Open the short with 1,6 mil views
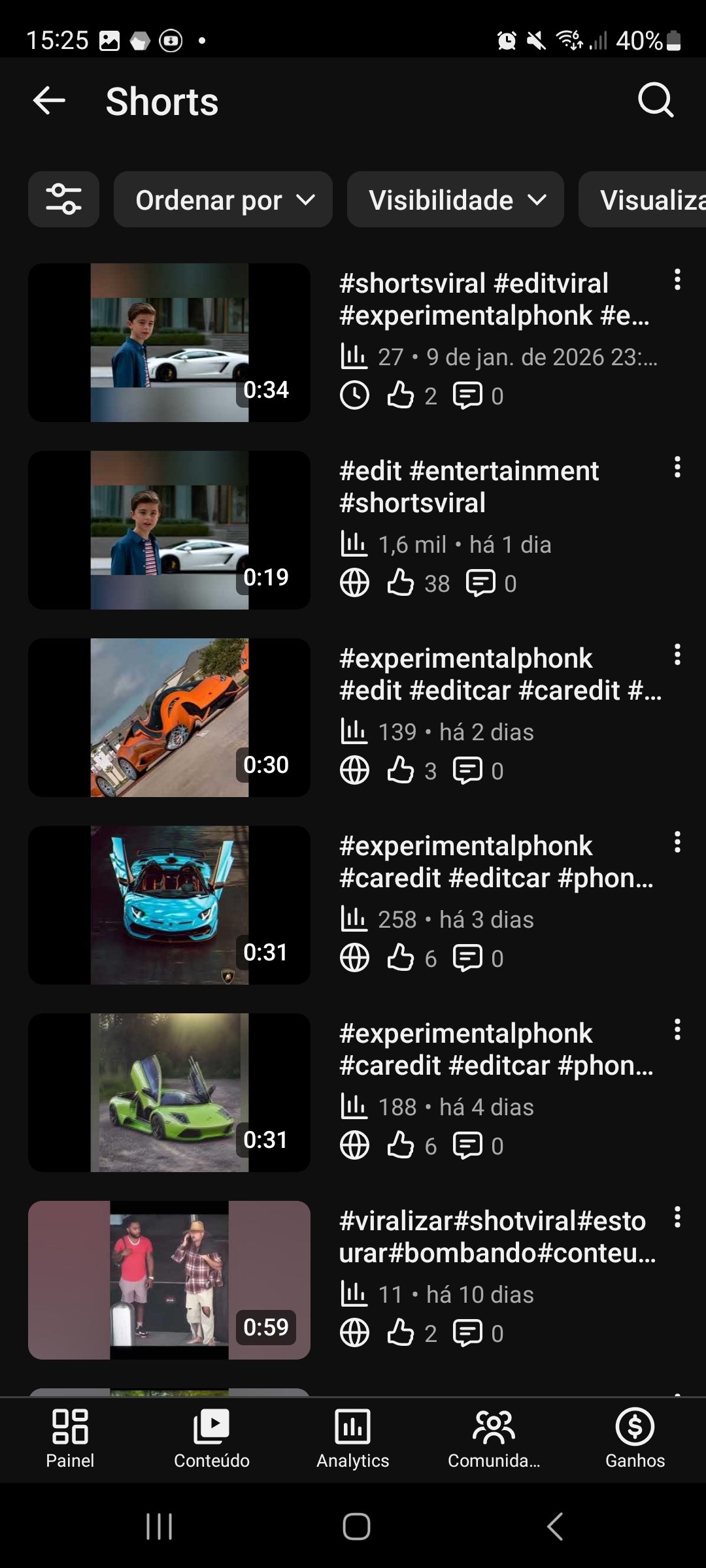The width and height of the screenshot is (706, 1568). (x=169, y=530)
